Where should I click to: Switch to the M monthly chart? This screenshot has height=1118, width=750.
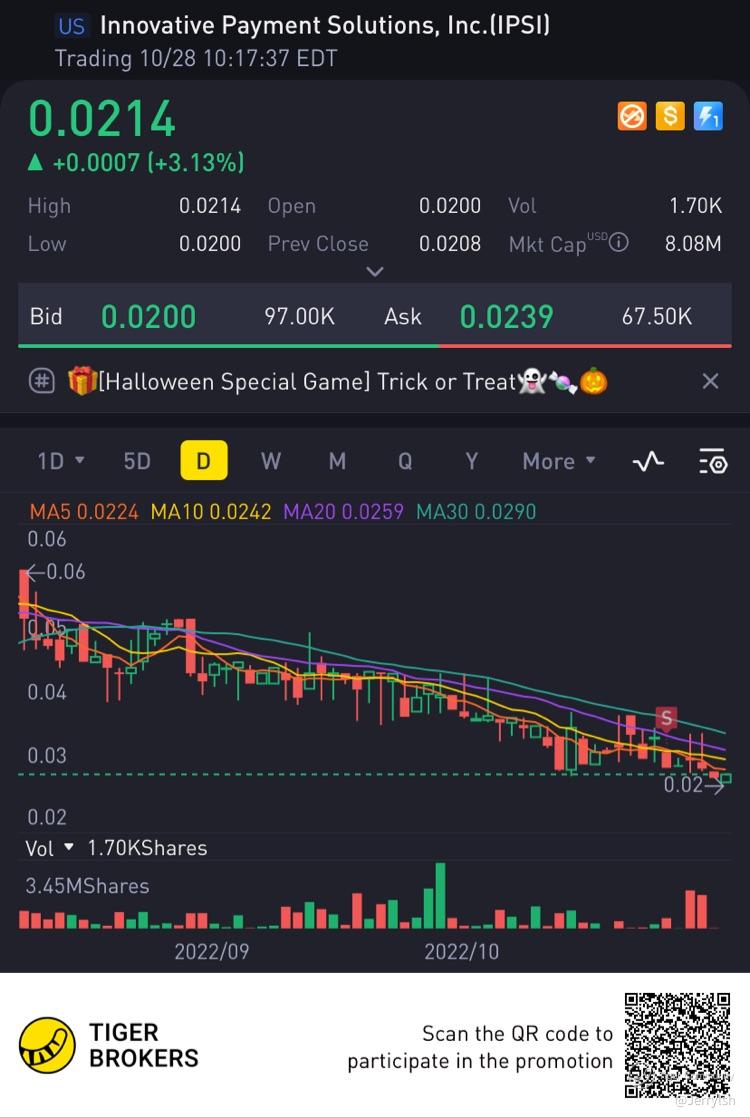click(337, 461)
